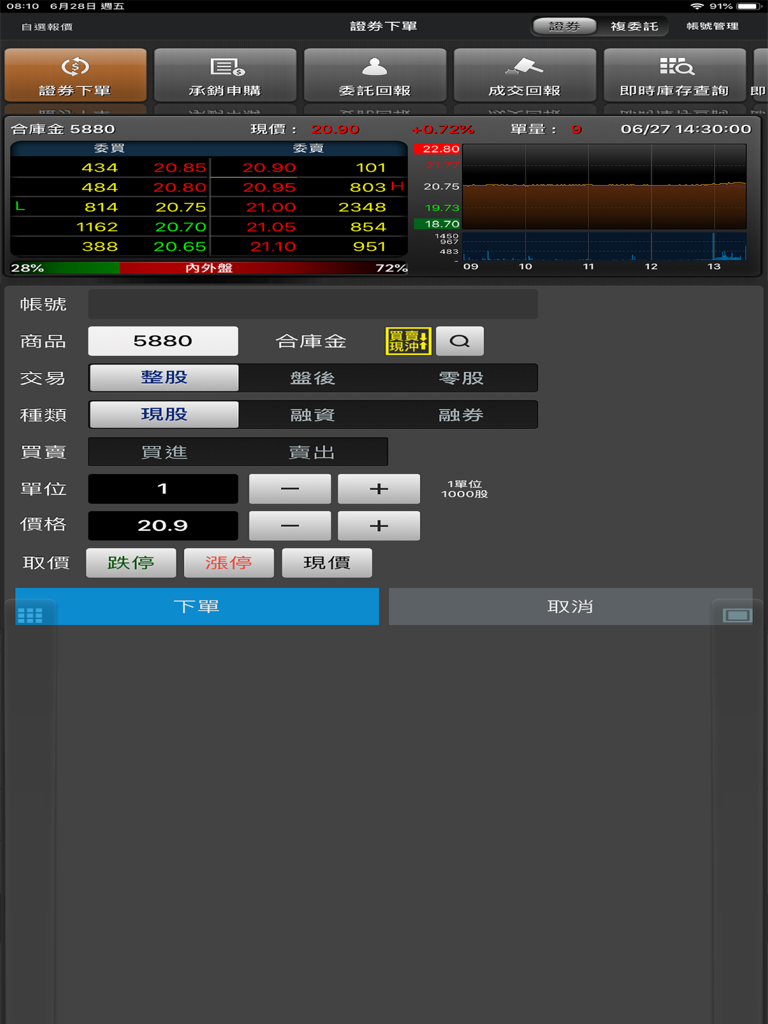This screenshot has width=768, height=1024.
Task: Select 盤後 after-hours trading mode
Action: (x=313, y=378)
